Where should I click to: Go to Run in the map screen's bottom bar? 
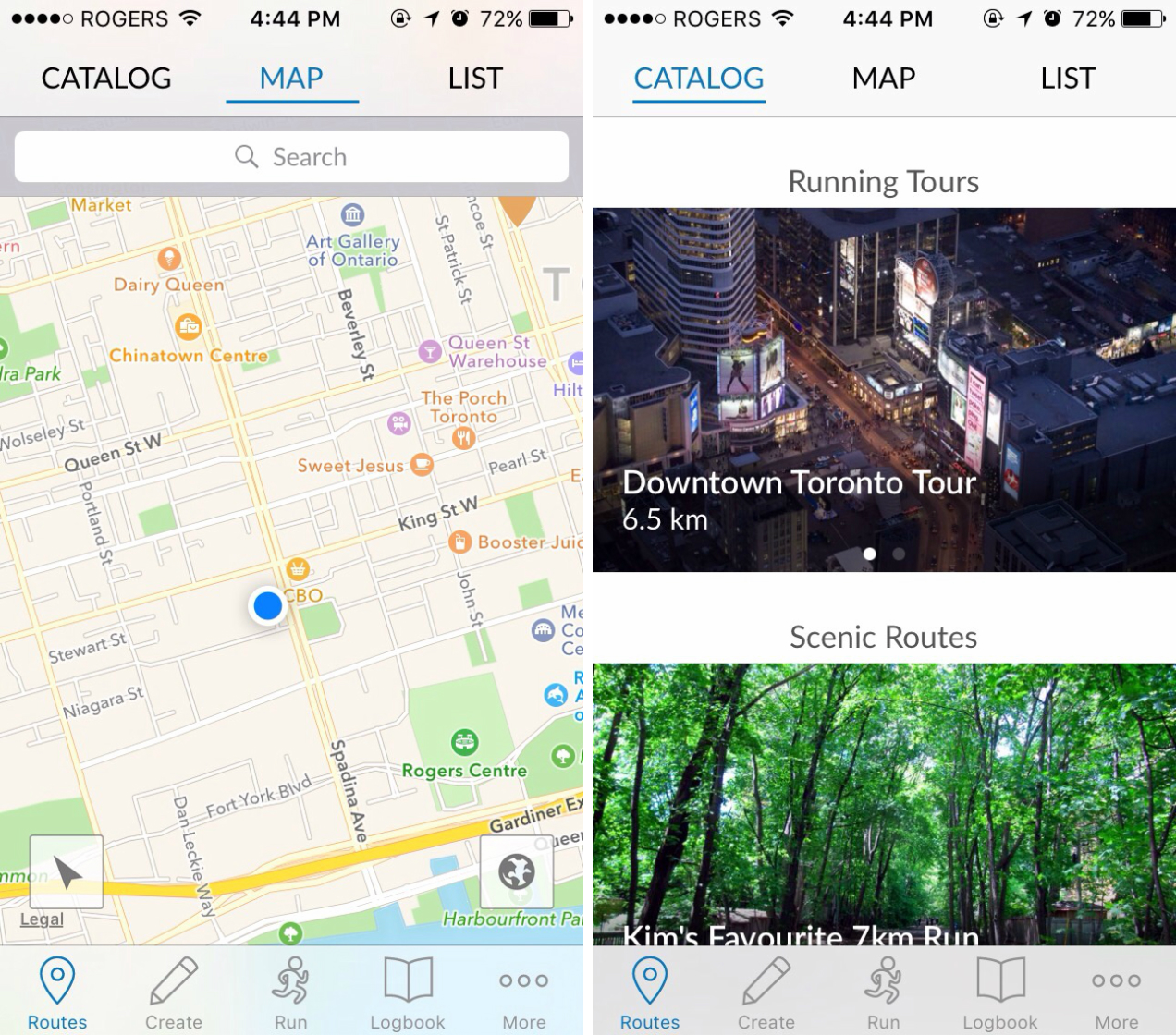coord(290,993)
